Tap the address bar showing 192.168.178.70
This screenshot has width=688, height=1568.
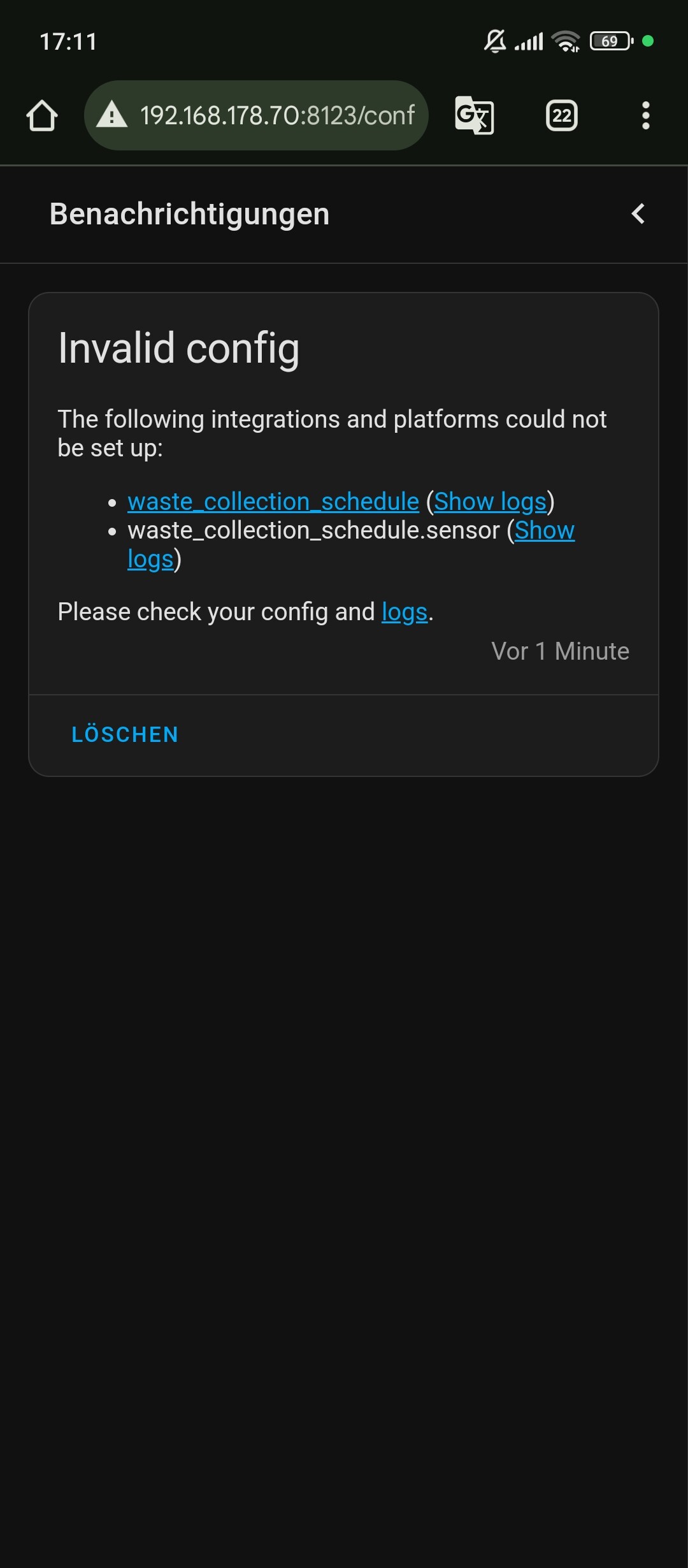[256, 115]
